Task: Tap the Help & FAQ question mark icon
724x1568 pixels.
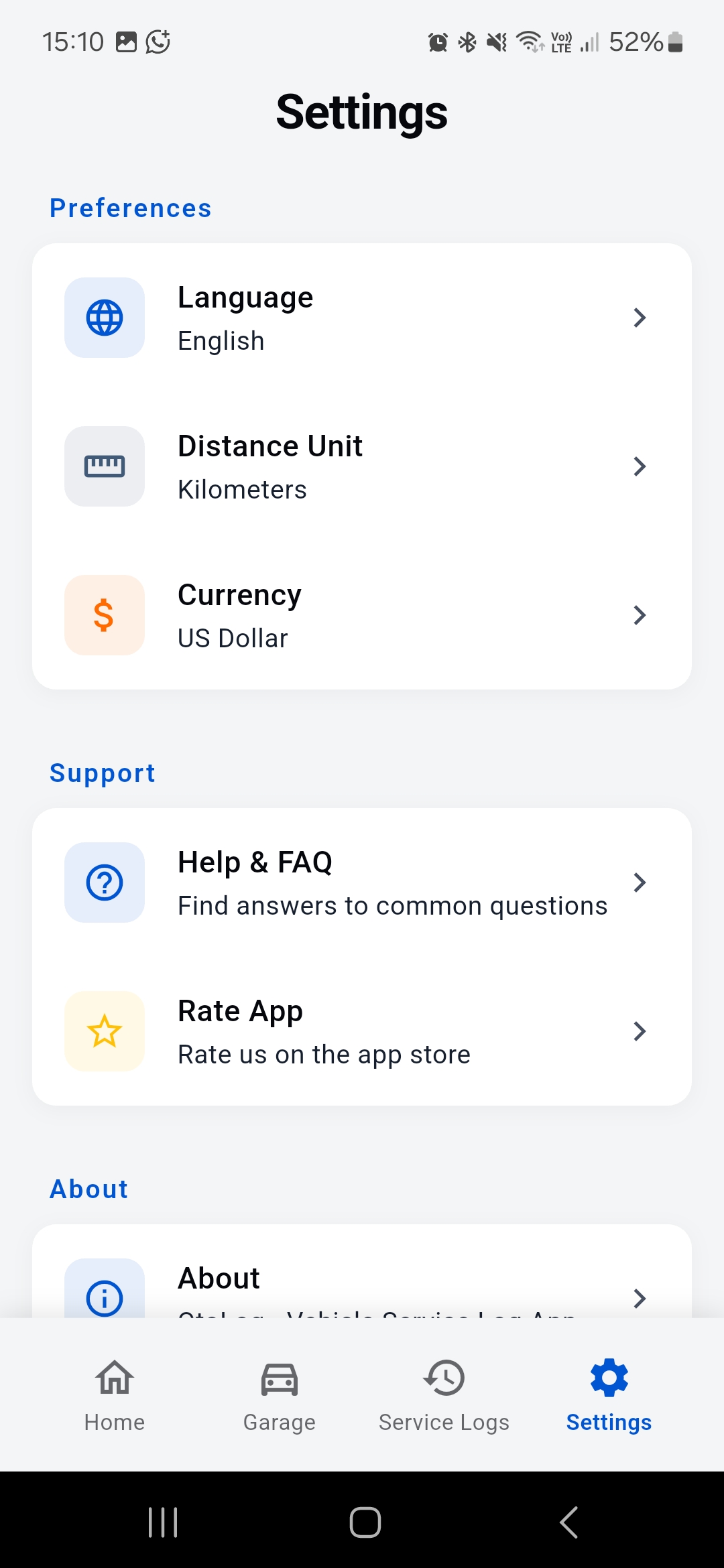Action: 104,883
